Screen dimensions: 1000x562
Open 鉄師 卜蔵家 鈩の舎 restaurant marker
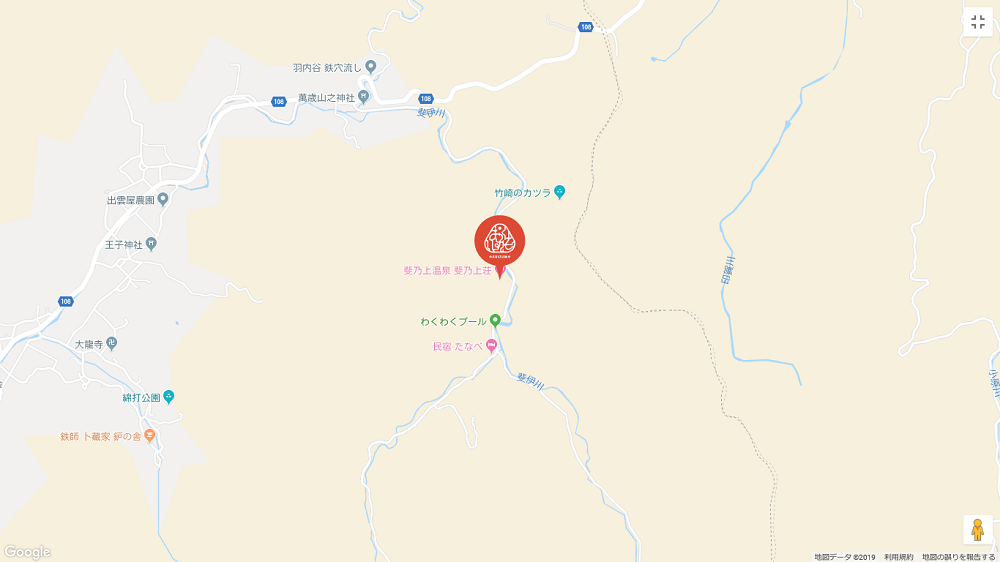coord(150,435)
